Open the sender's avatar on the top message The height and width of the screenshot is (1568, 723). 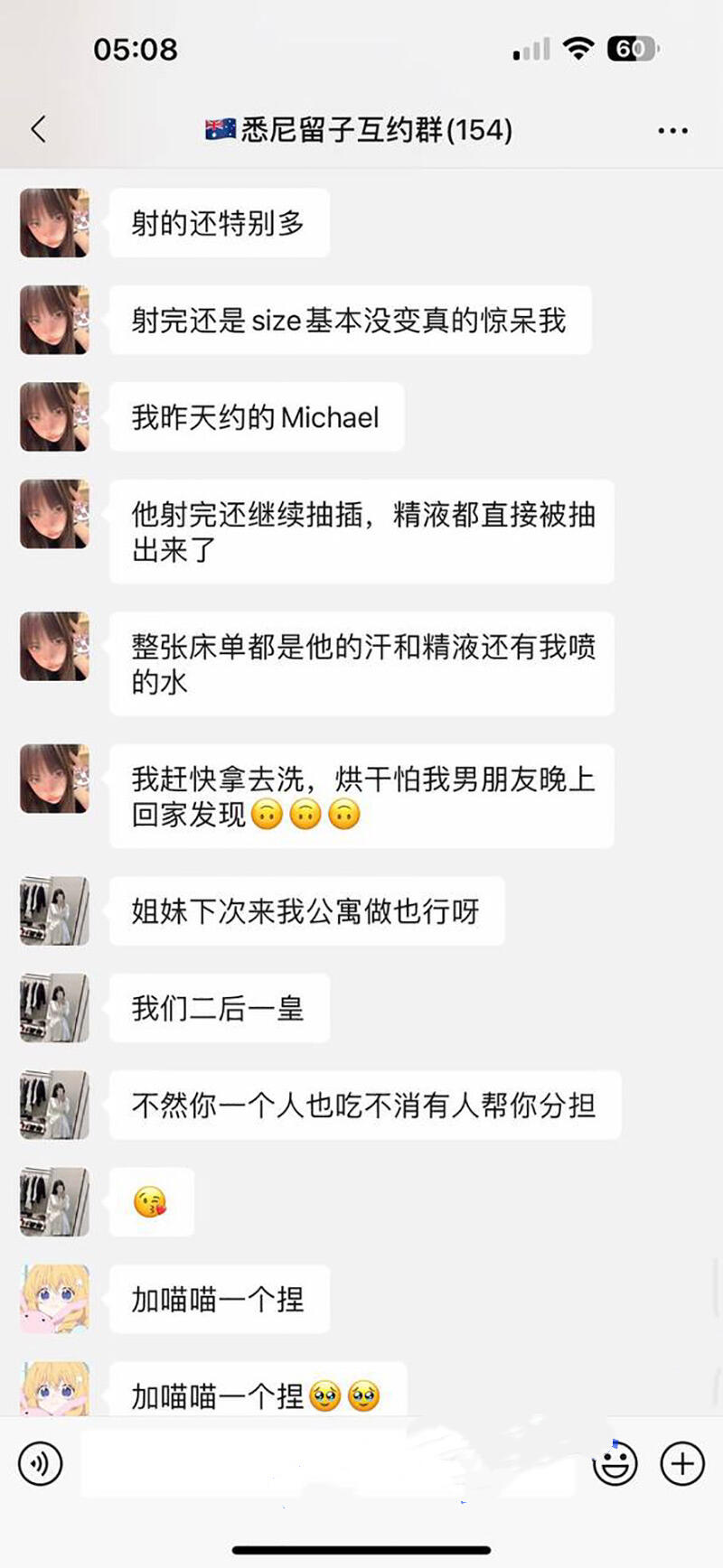pos(53,224)
